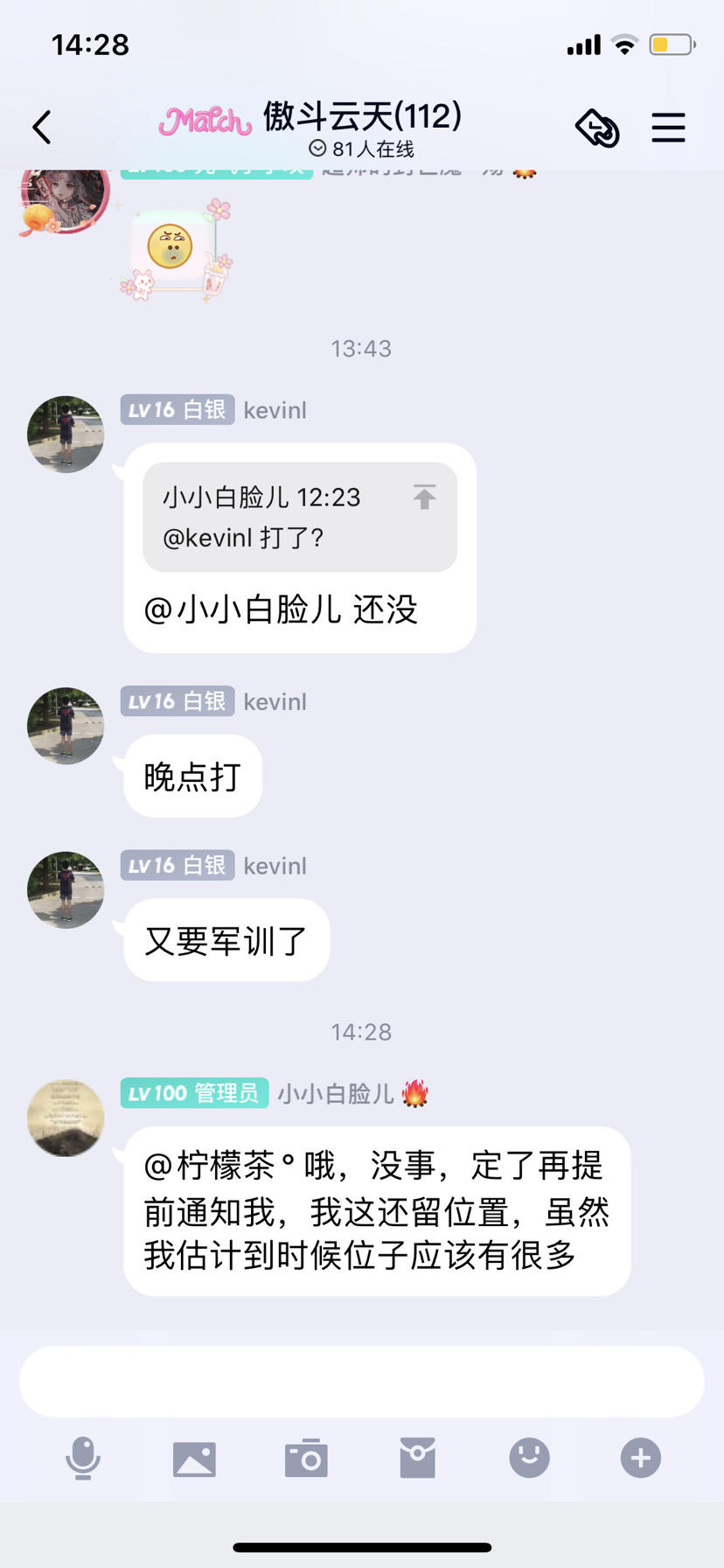Open the emoji panel
724x1568 pixels.
coord(529,1458)
